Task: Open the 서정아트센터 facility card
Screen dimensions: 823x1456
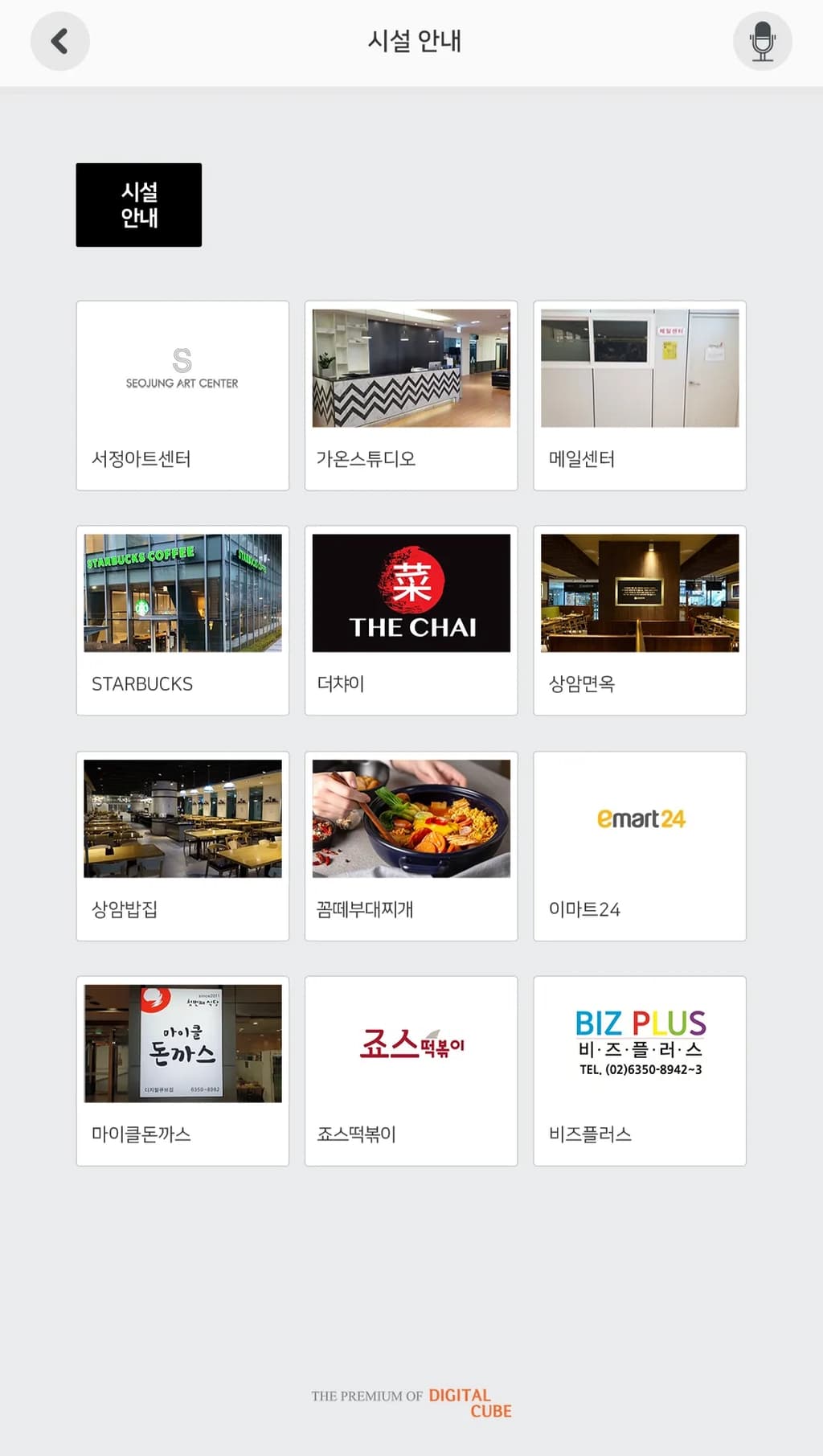Action: tap(182, 396)
